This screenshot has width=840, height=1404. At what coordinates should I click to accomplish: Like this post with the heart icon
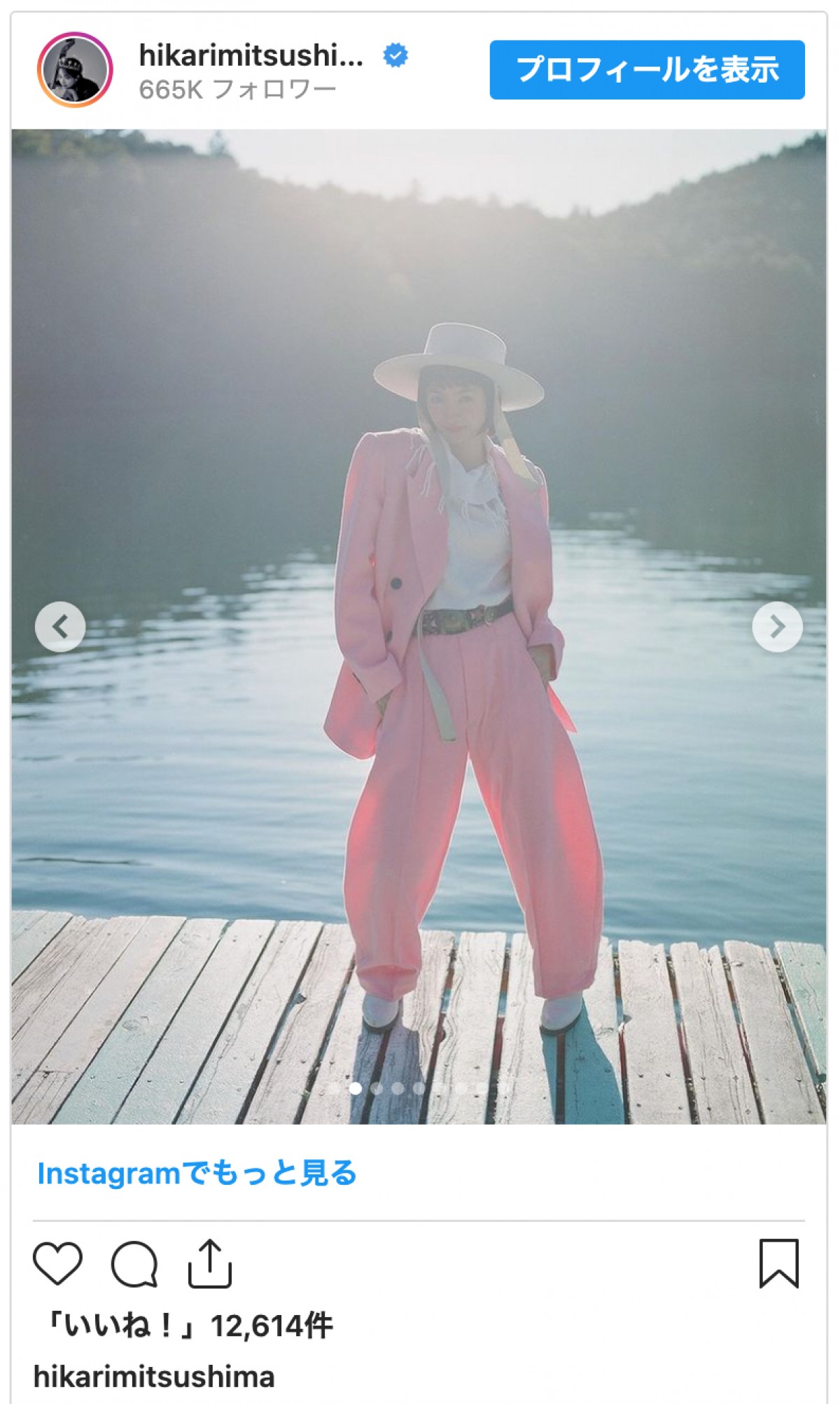[57, 1263]
